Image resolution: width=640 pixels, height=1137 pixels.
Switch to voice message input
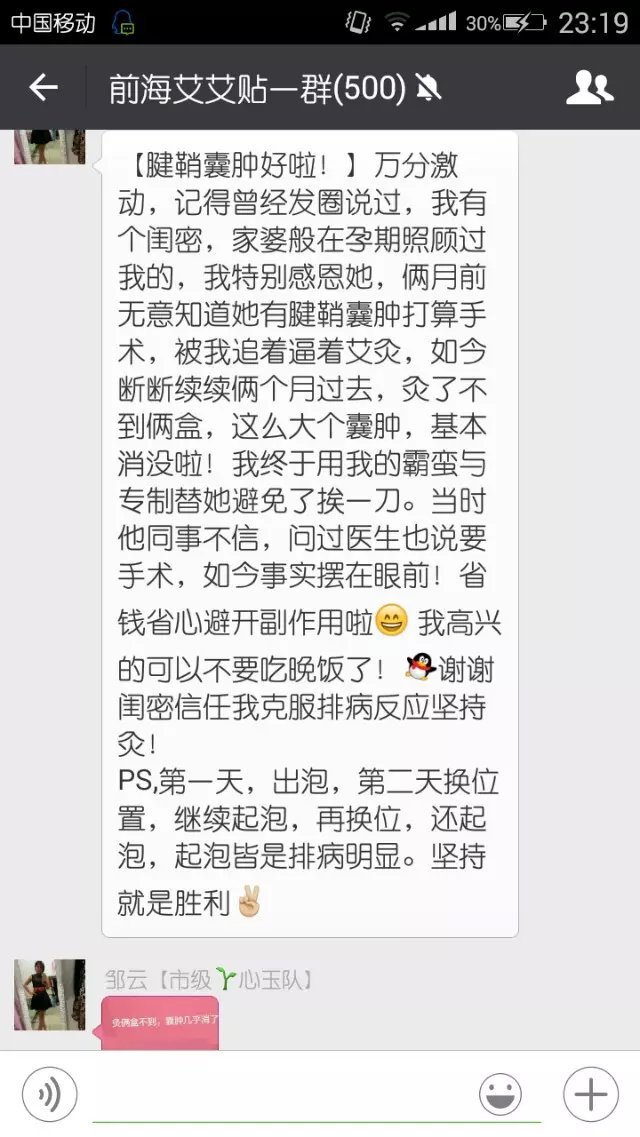pos(48,1095)
